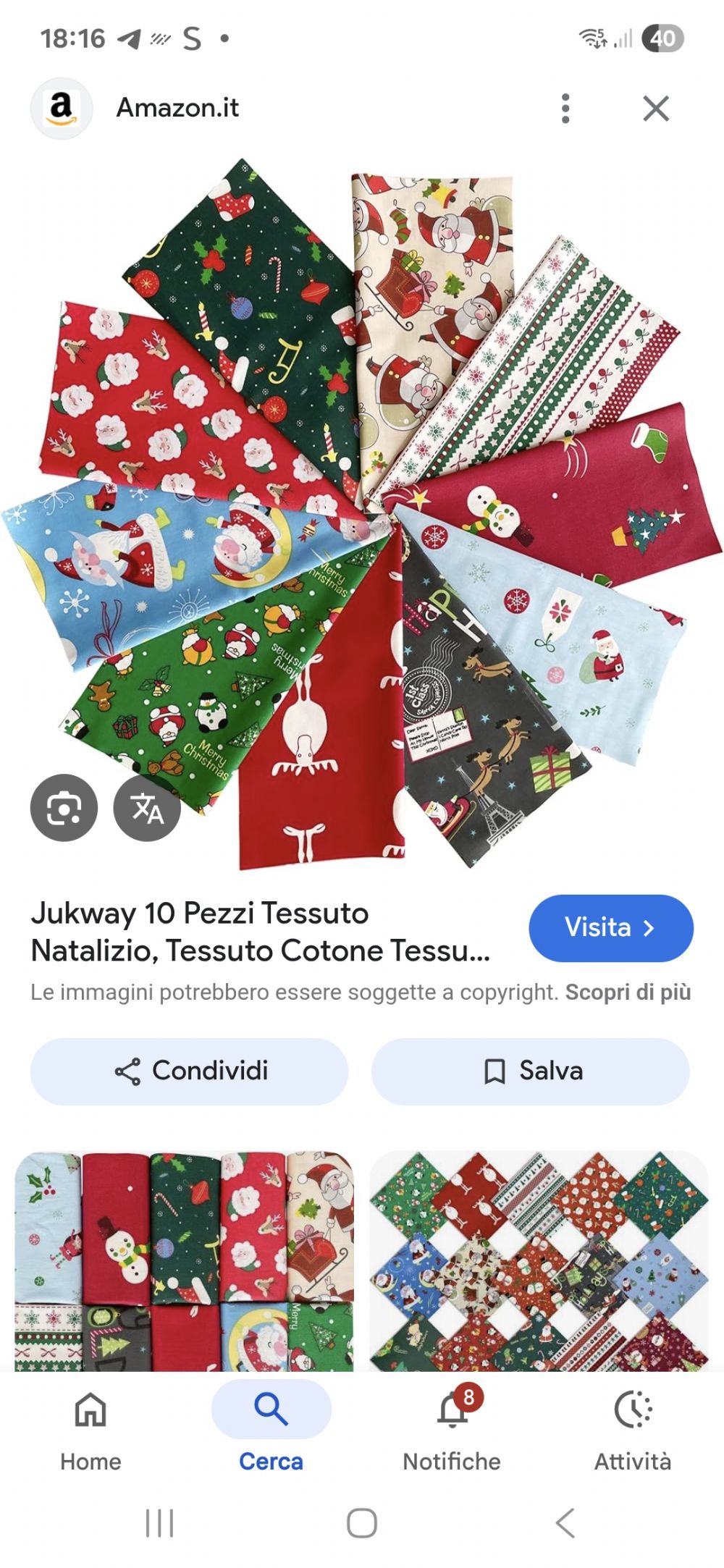Viewport: 724px width, 1568px height.
Task: Open the diamond patchwork squares thumbnail
Action: pos(539,1261)
